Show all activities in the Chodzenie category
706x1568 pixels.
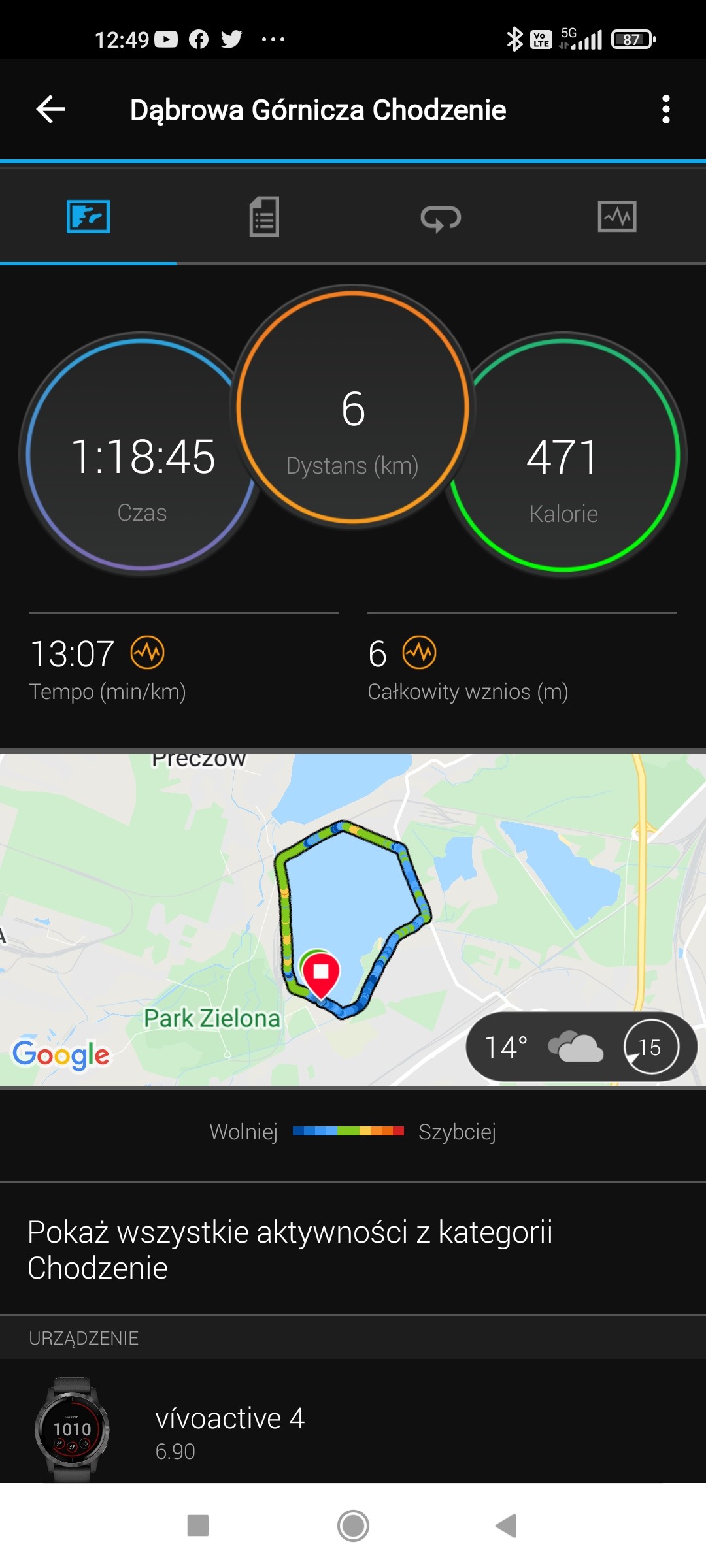(353, 1249)
